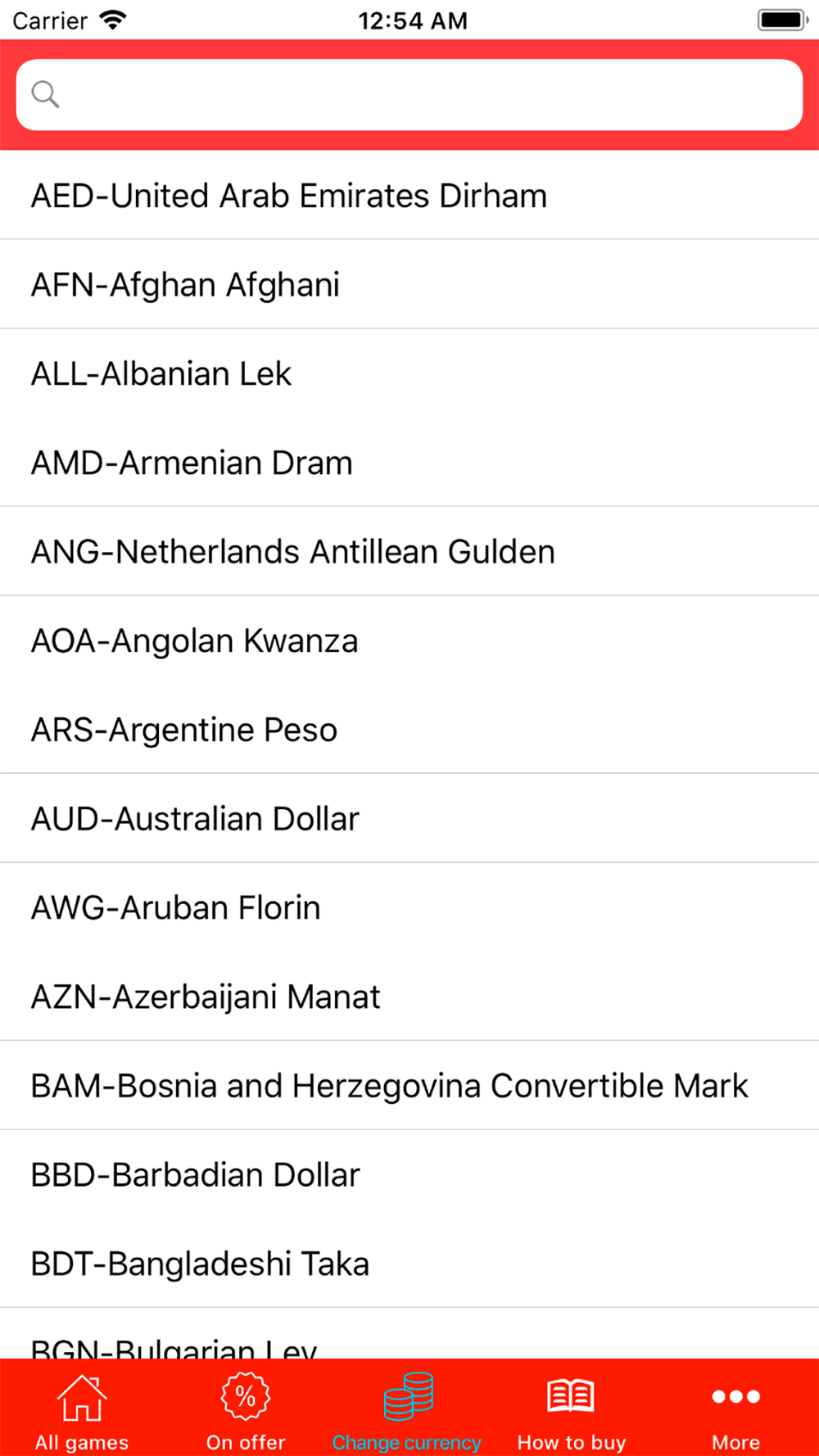Pick AMD-Armenian Dram from the list
The width and height of the screenshot is (819, 1456).
click(409, 463)
